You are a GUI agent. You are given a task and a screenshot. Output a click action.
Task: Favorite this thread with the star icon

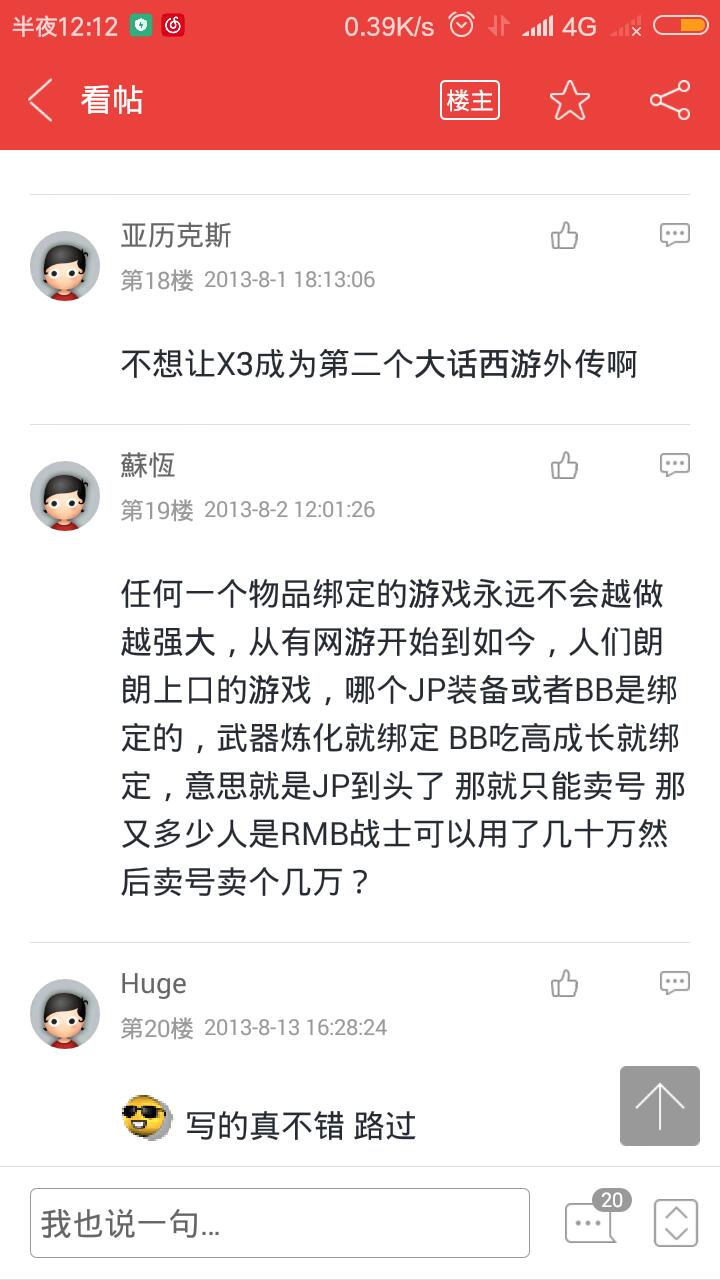coord(569,100)
